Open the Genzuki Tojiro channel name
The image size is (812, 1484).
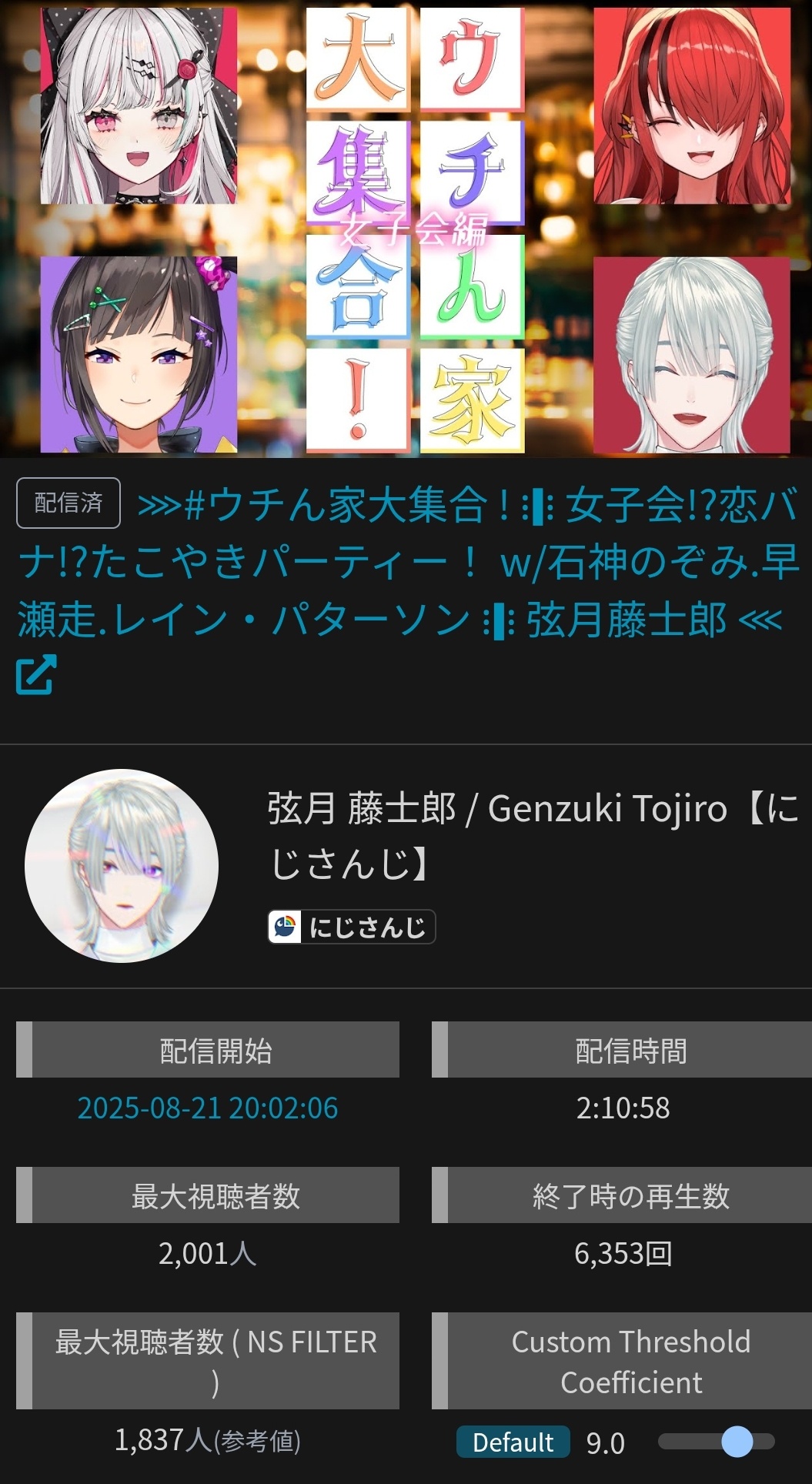[x=533, y=836]
